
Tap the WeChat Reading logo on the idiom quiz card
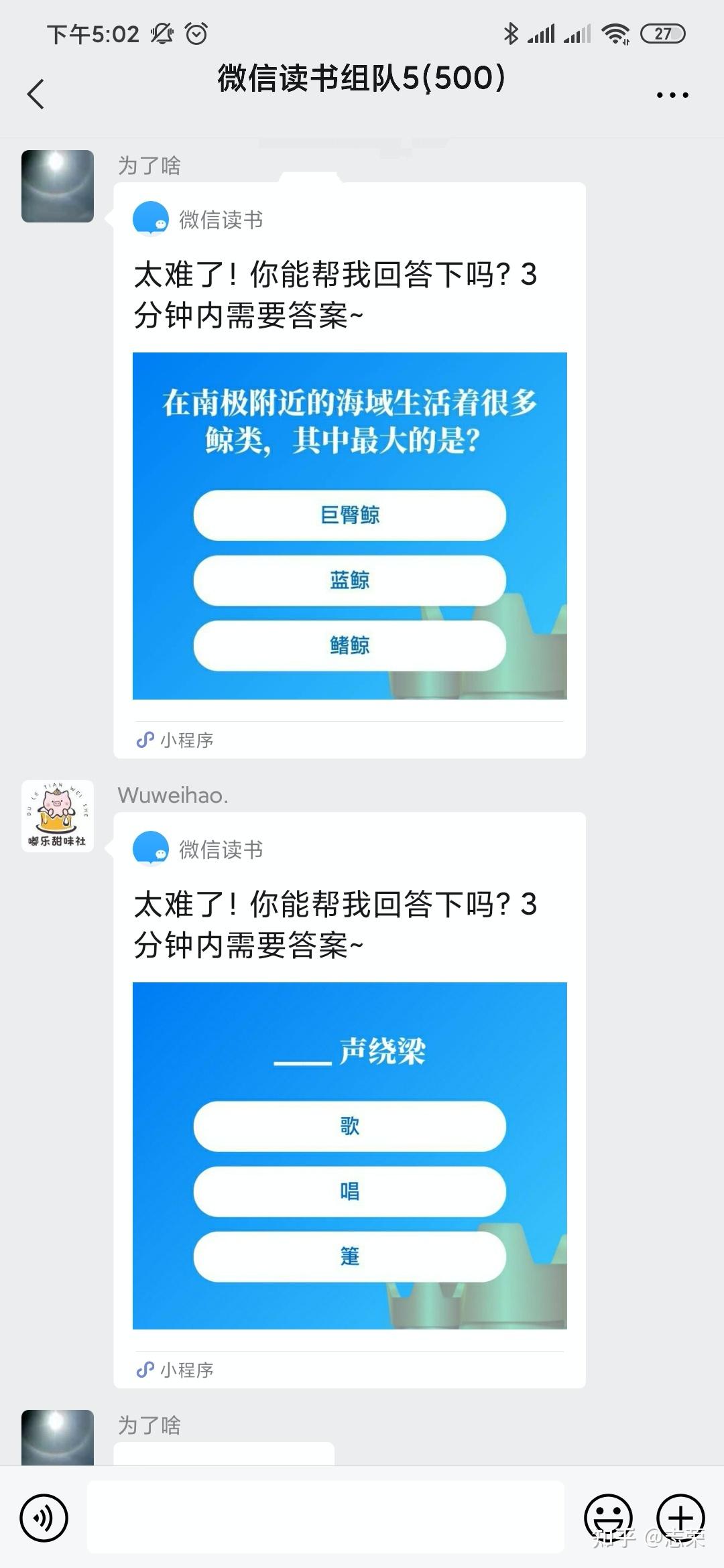(x=153, y=850)
